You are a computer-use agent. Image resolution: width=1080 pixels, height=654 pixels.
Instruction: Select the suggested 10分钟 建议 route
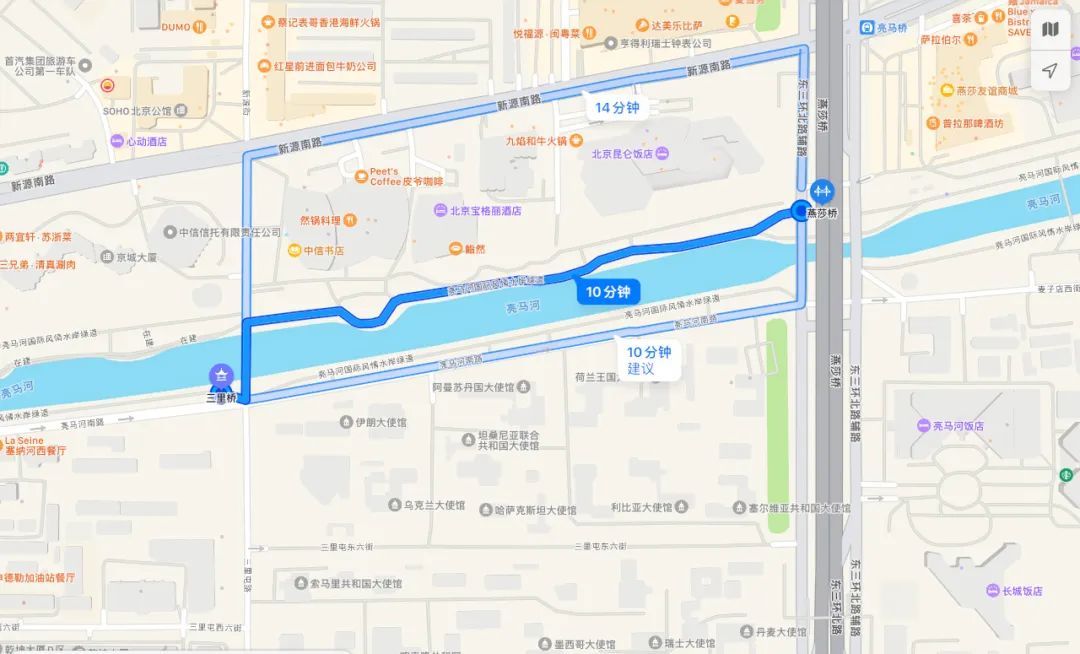point(648,360)
